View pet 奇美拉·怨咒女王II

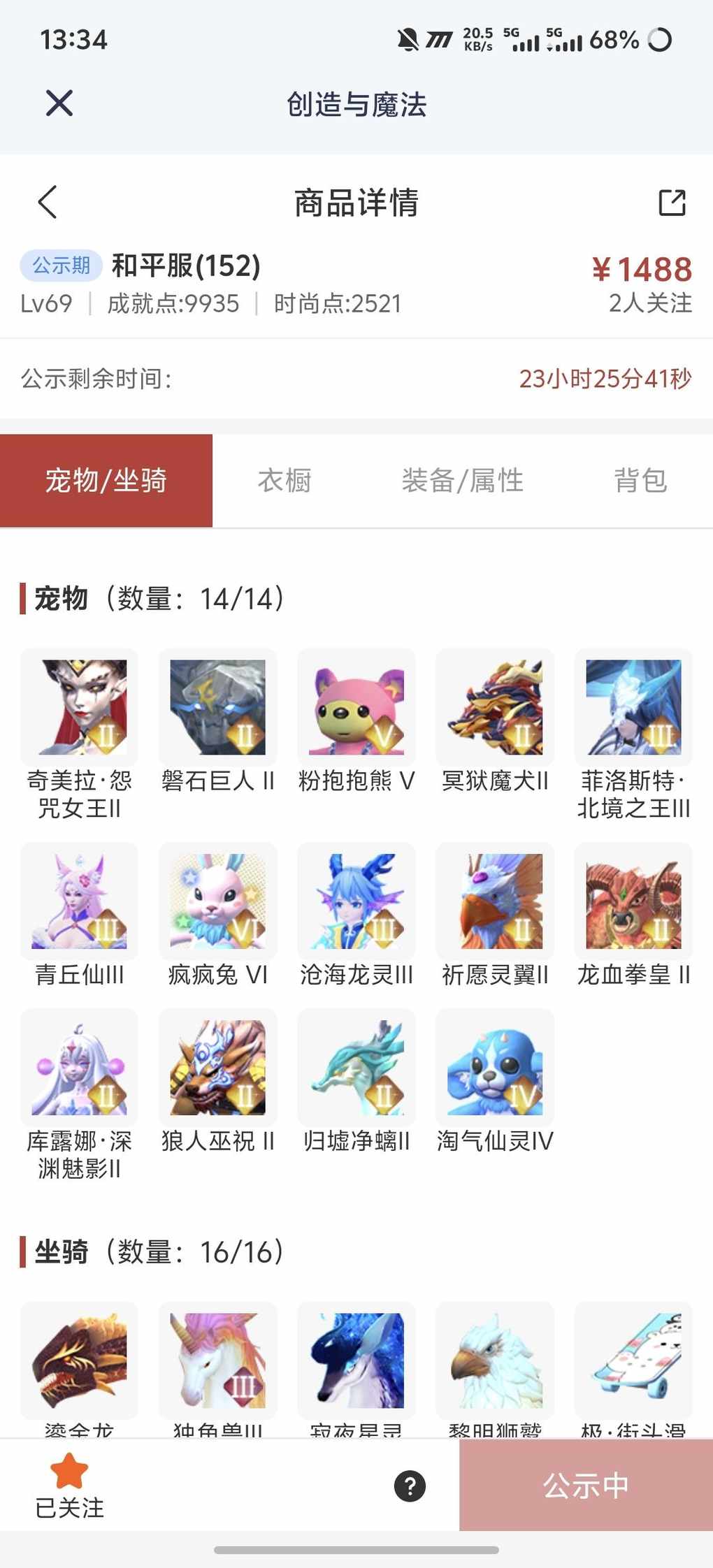tap(79, 707)
